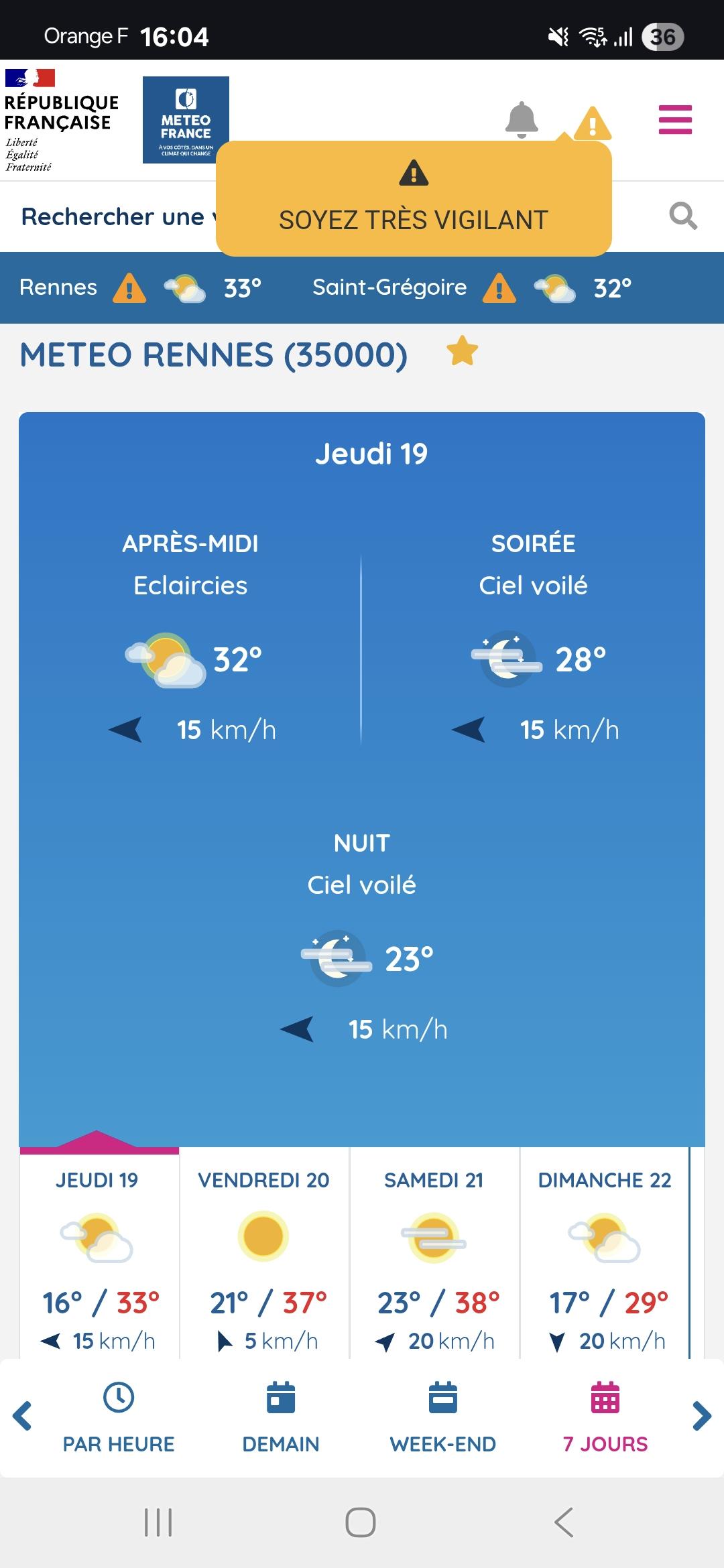The image size is (724, 1568).
Task: Open the Météo-France logo home link
Action: click(x=186, y=120)
